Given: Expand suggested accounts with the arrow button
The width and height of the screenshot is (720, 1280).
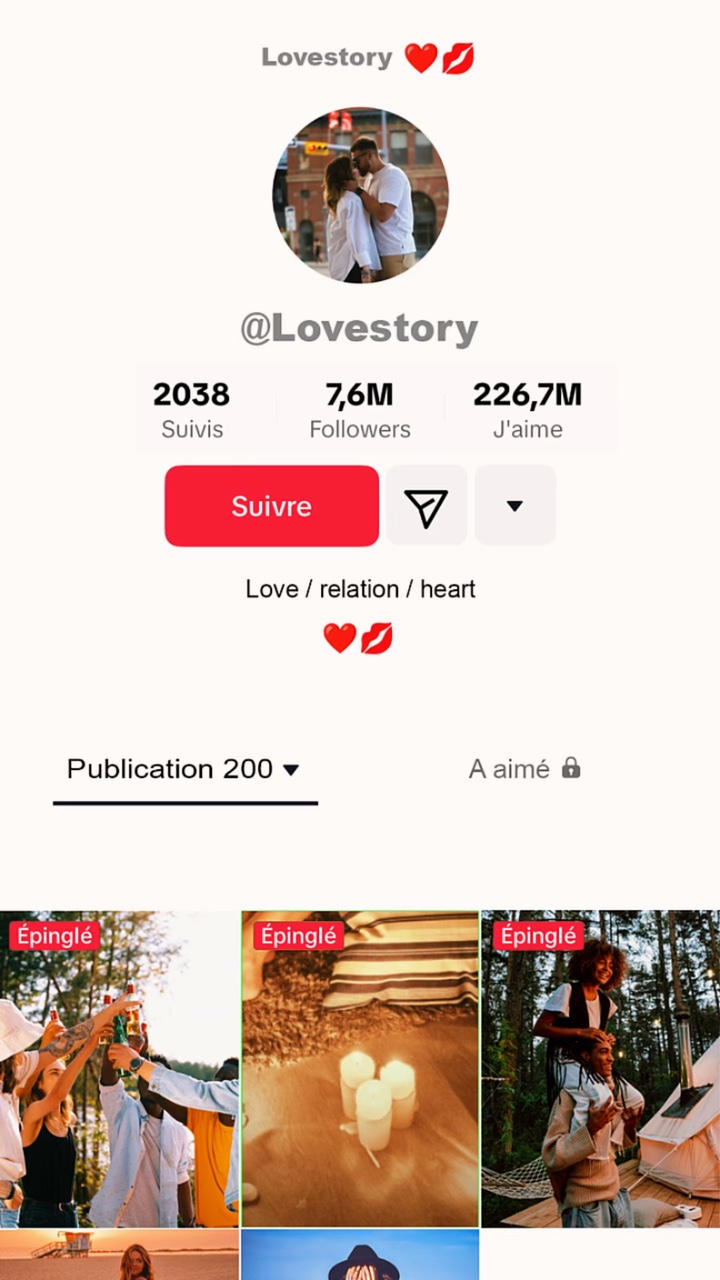Looking at the screenshot, I should click(x=515, y=506).
